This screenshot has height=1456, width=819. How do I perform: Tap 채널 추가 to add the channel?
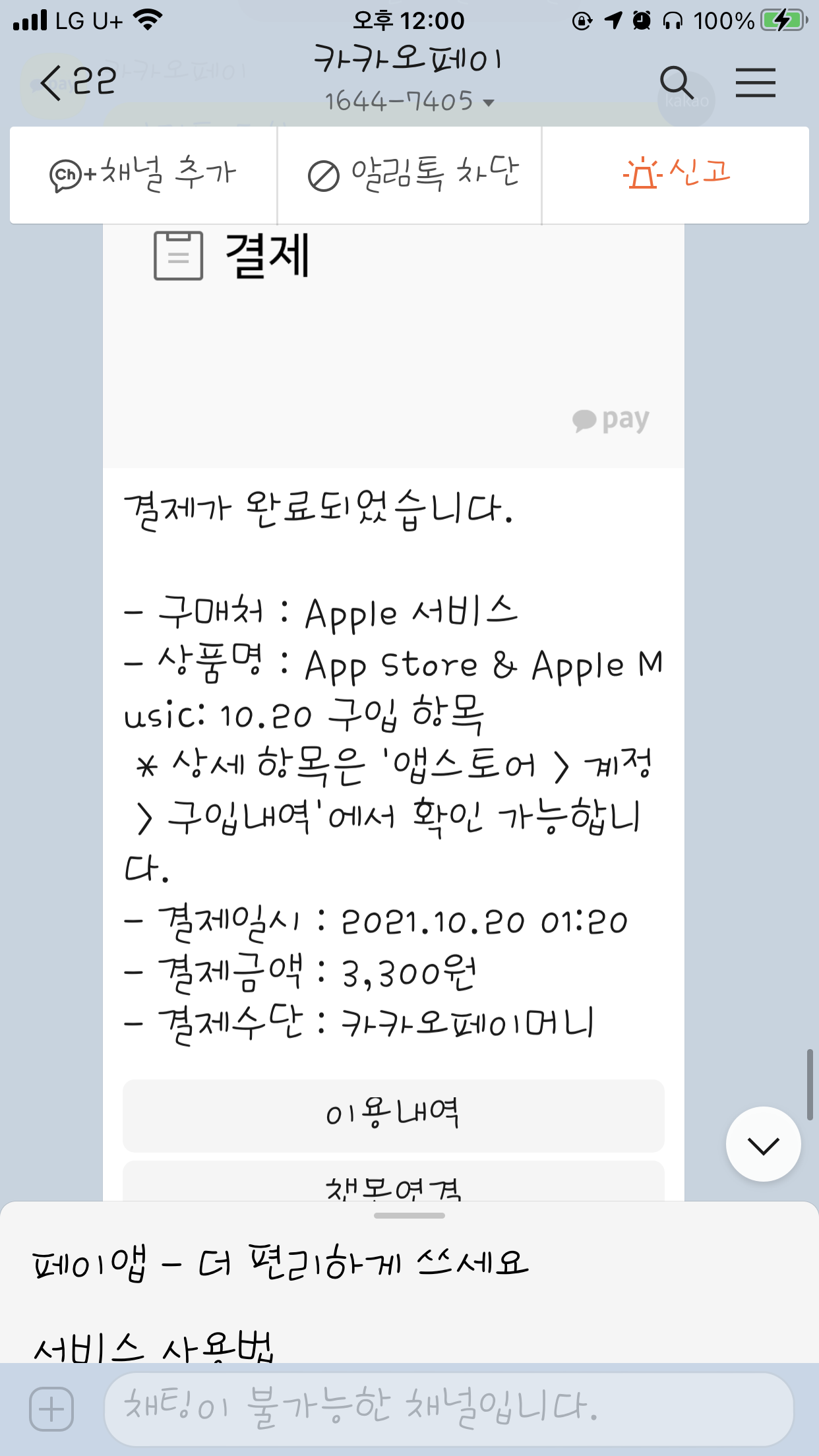pos(143,175)
